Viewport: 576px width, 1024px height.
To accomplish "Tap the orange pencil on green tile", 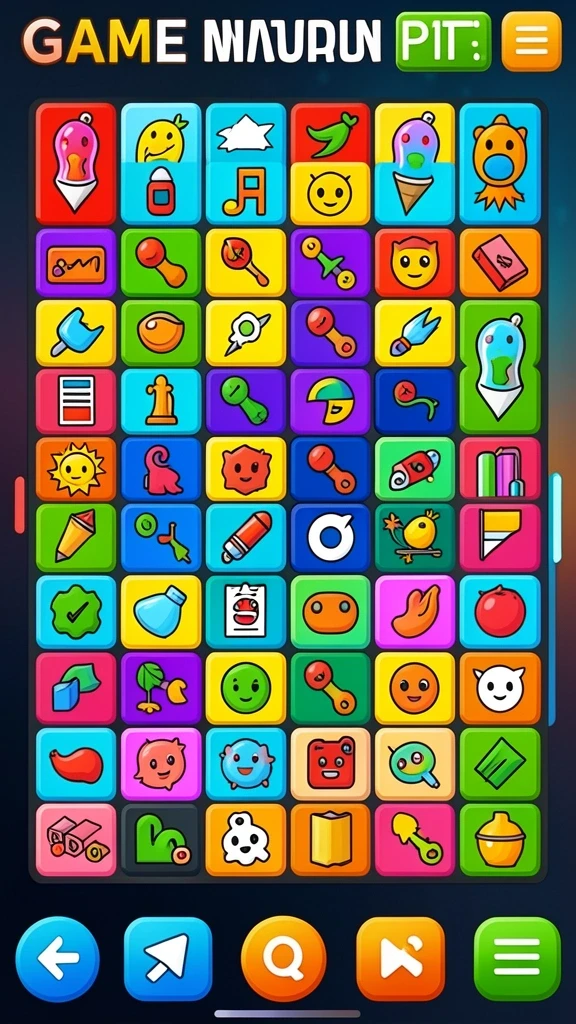I will pyautogui.click(x=76, y=538).
